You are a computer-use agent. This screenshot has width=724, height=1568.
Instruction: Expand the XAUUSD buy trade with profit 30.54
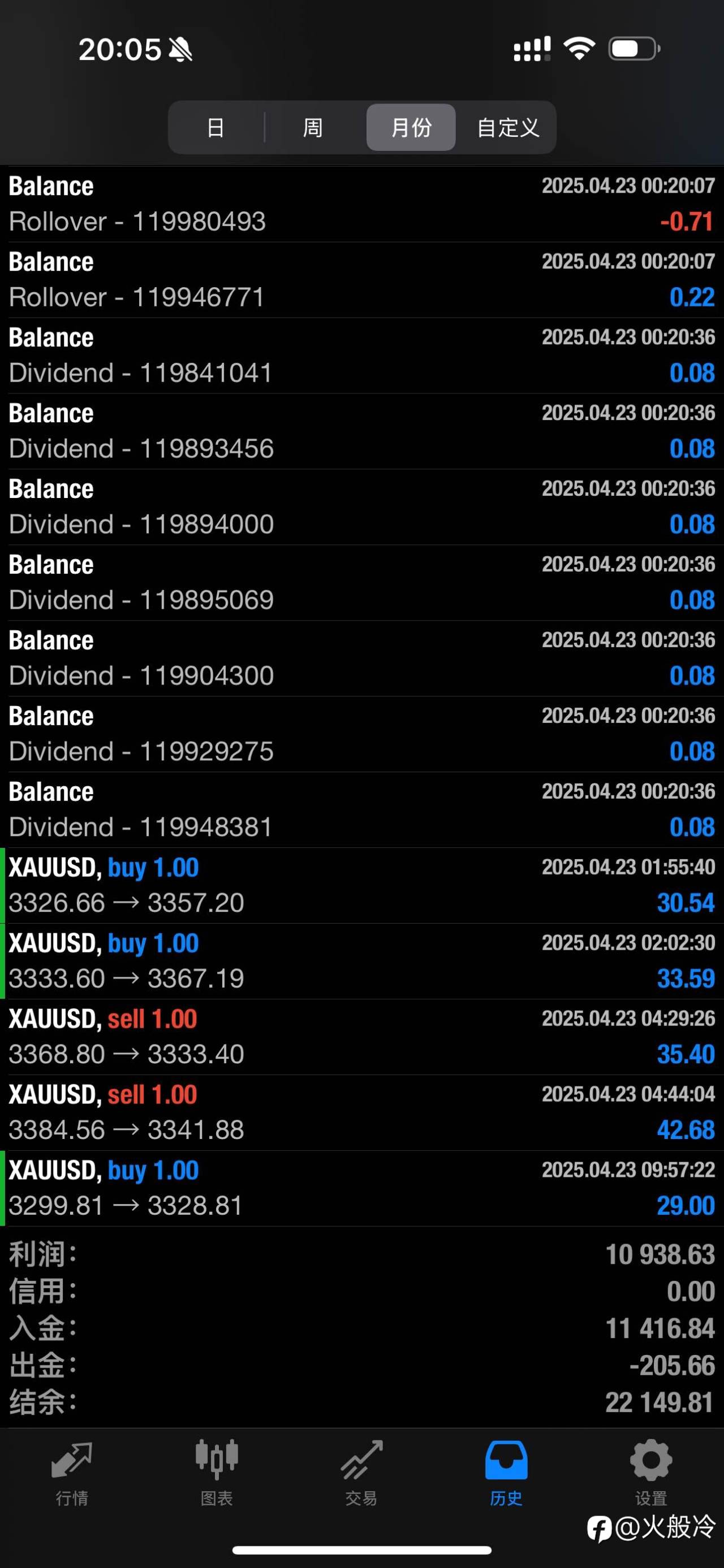click(x=361, y=885)
